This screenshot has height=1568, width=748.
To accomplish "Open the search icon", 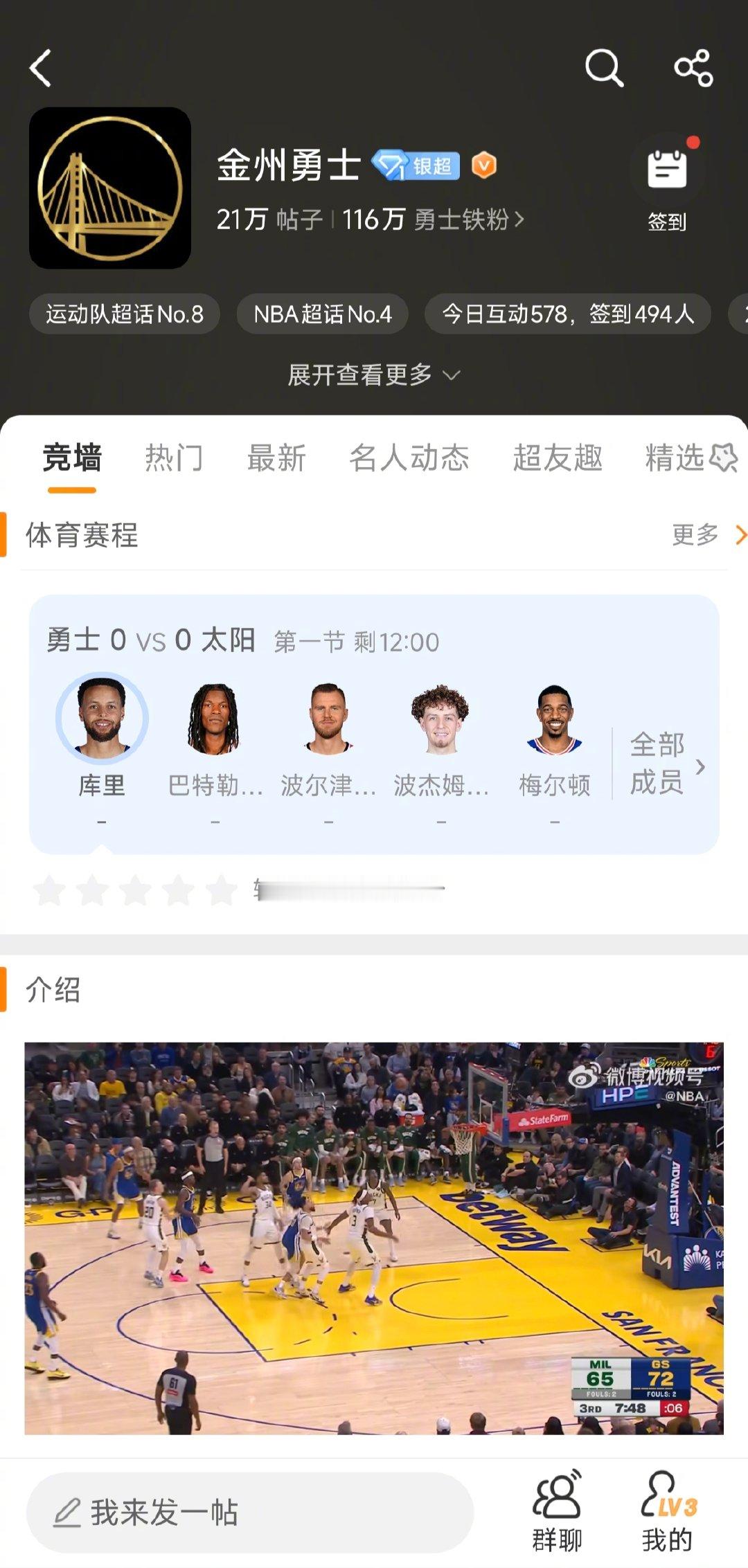I will 605,68.
